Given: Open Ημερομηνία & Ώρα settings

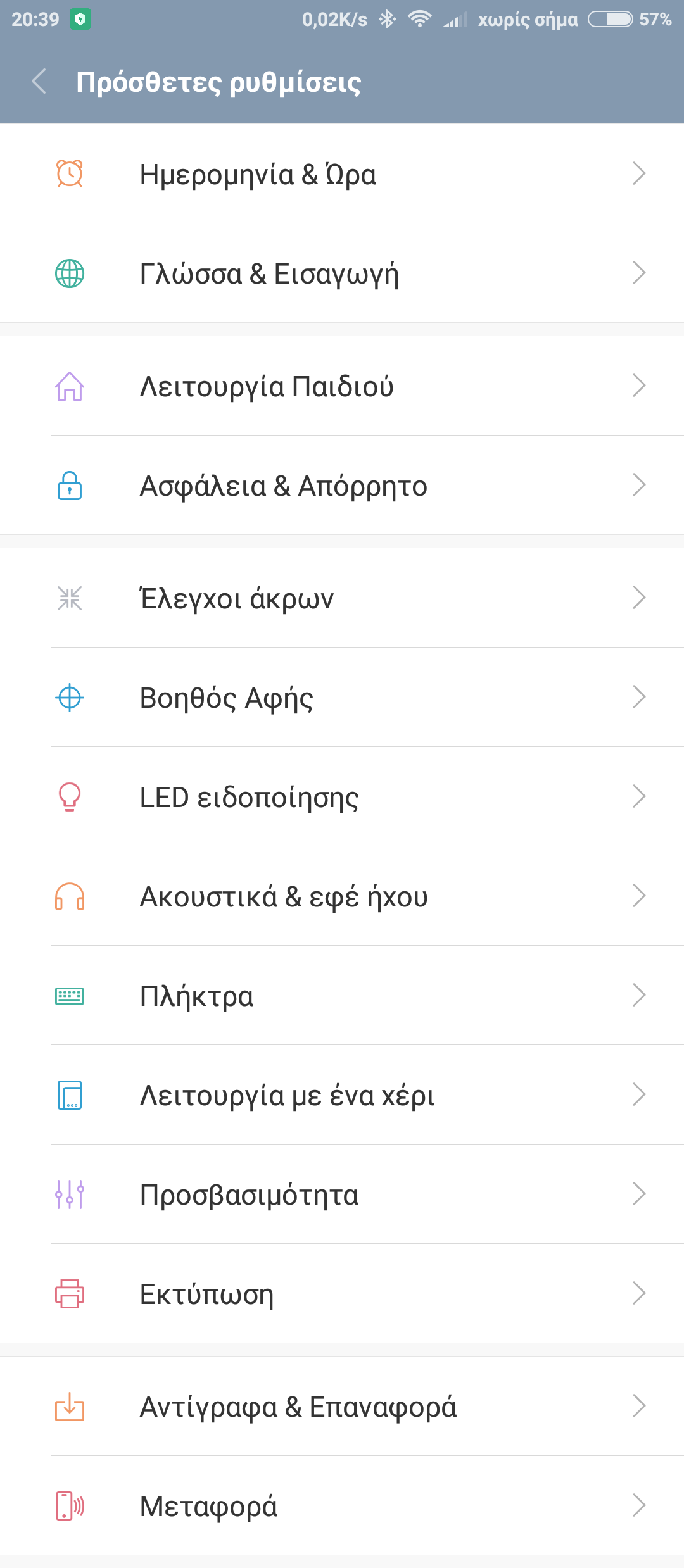Looking at the screenshot, I should pos(342,174).
